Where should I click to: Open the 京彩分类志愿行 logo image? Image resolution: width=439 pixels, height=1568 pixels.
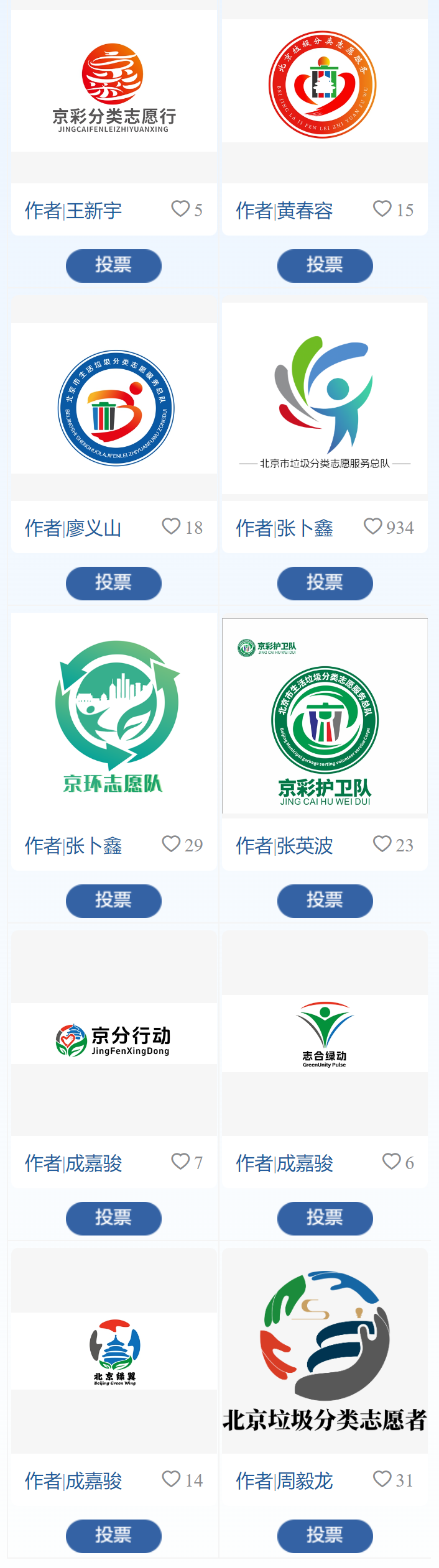(114, 87)
